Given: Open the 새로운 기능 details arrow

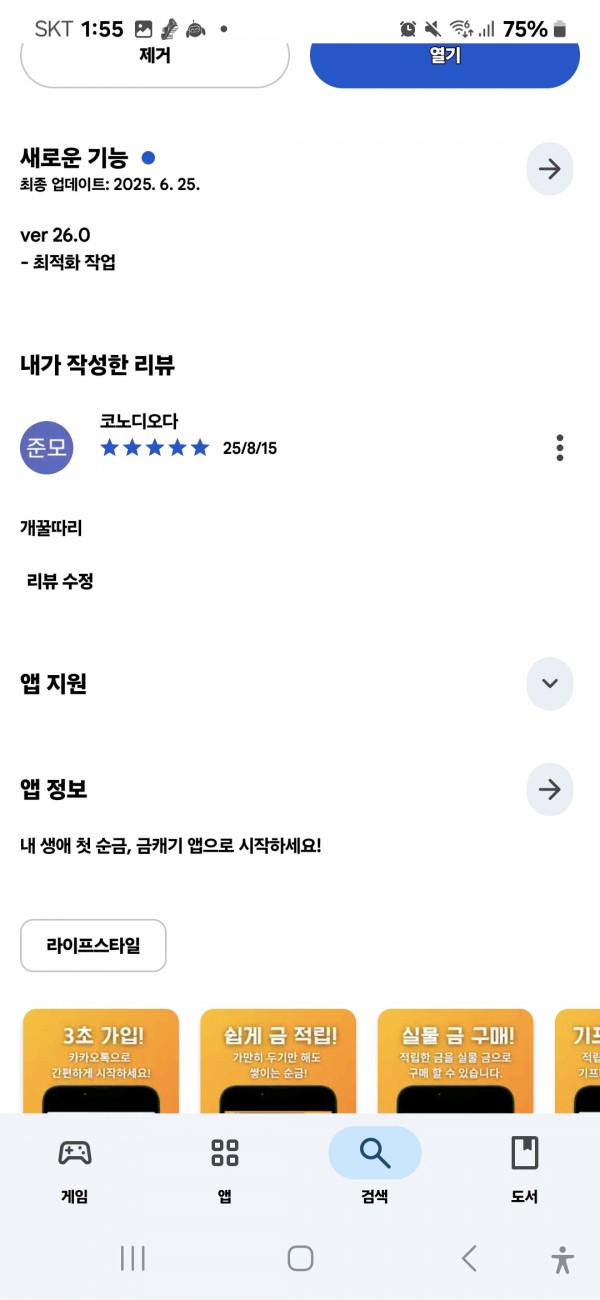Looking at the screenshot, I should [549, 169].
